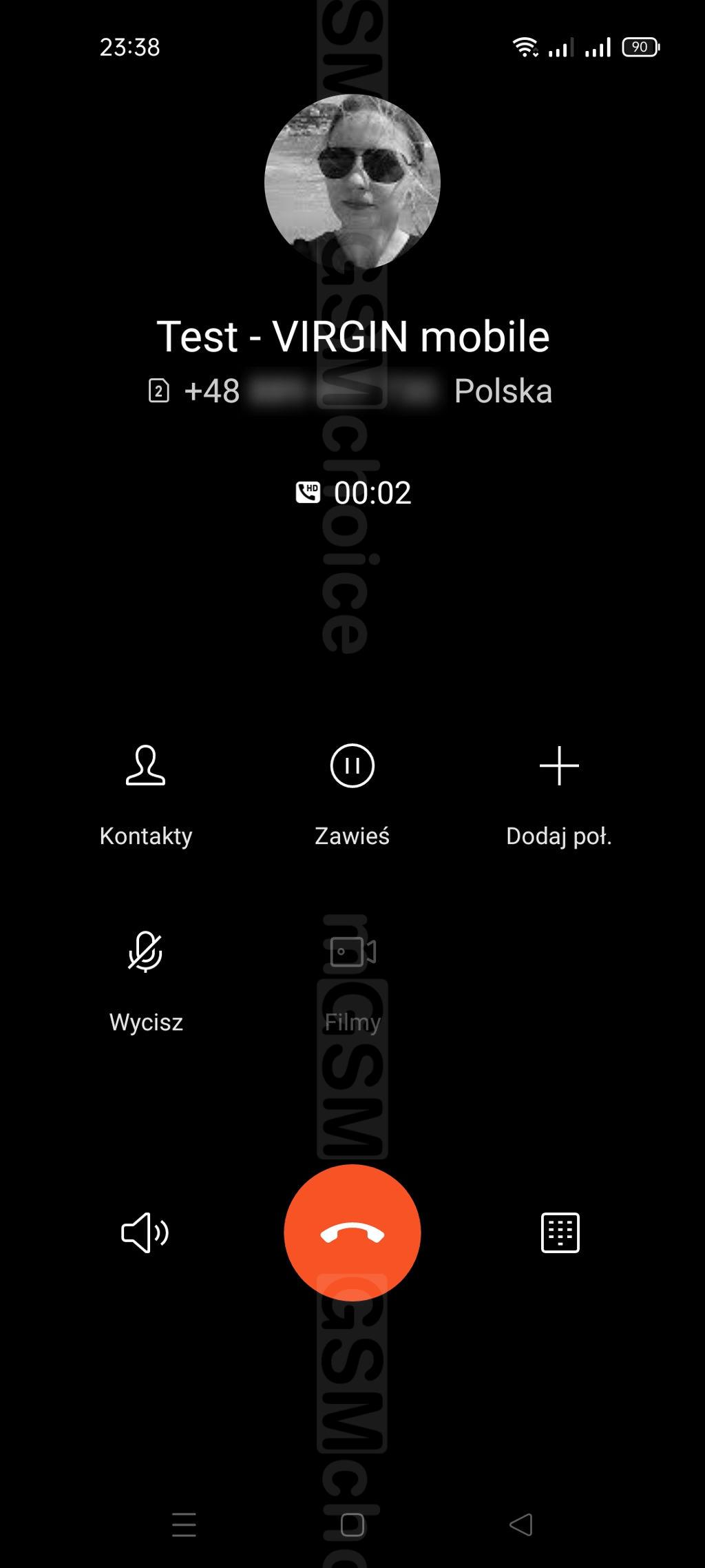Image resolution: width=705 pixels, height=1568 pixels.
Task: Open the dial pad keypad
Action: (560, 1232)
